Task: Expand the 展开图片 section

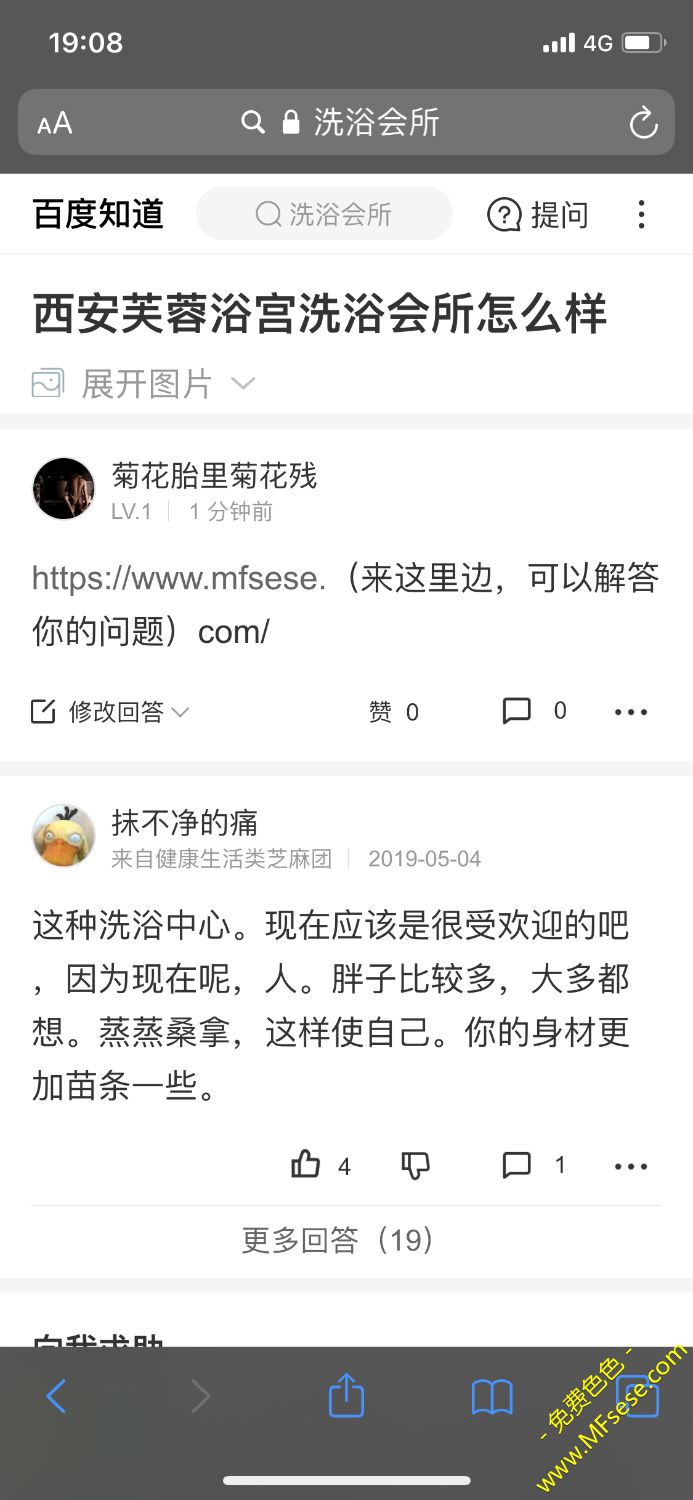Action: pos(145,383)
